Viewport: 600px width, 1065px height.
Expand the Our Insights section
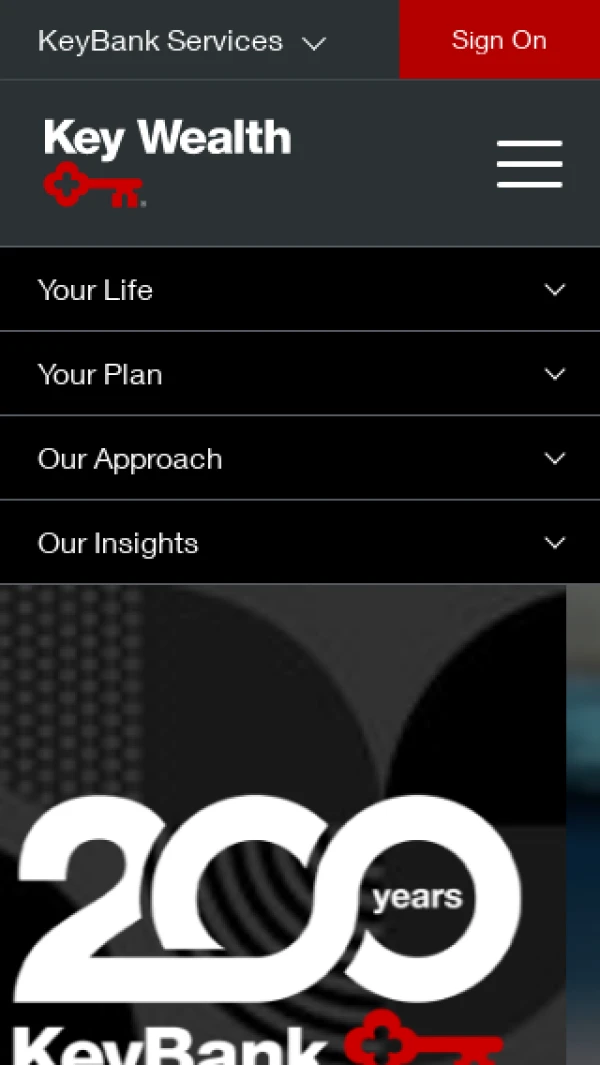(300, 543)
